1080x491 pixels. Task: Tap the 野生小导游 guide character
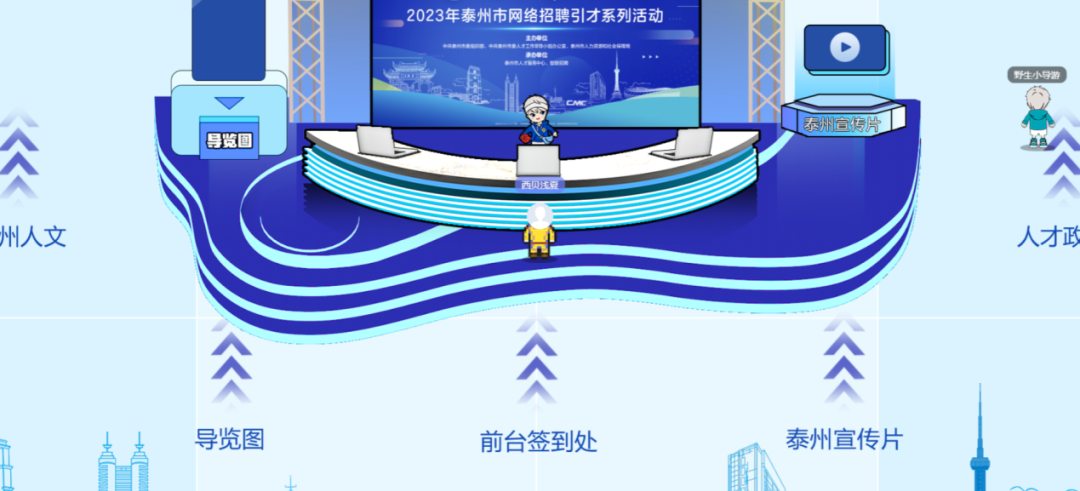coord(1037,115)
